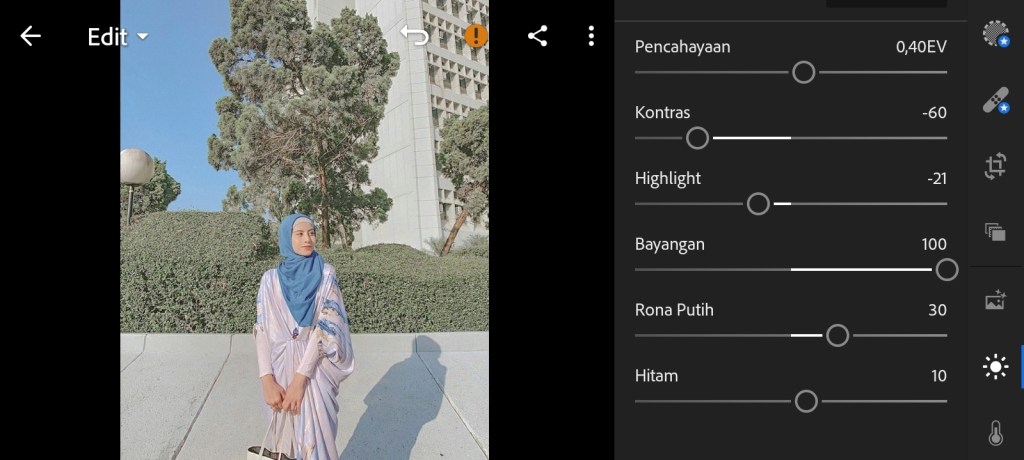
Task: Open the presets stacked-layers tool
Action: point(995,232)
